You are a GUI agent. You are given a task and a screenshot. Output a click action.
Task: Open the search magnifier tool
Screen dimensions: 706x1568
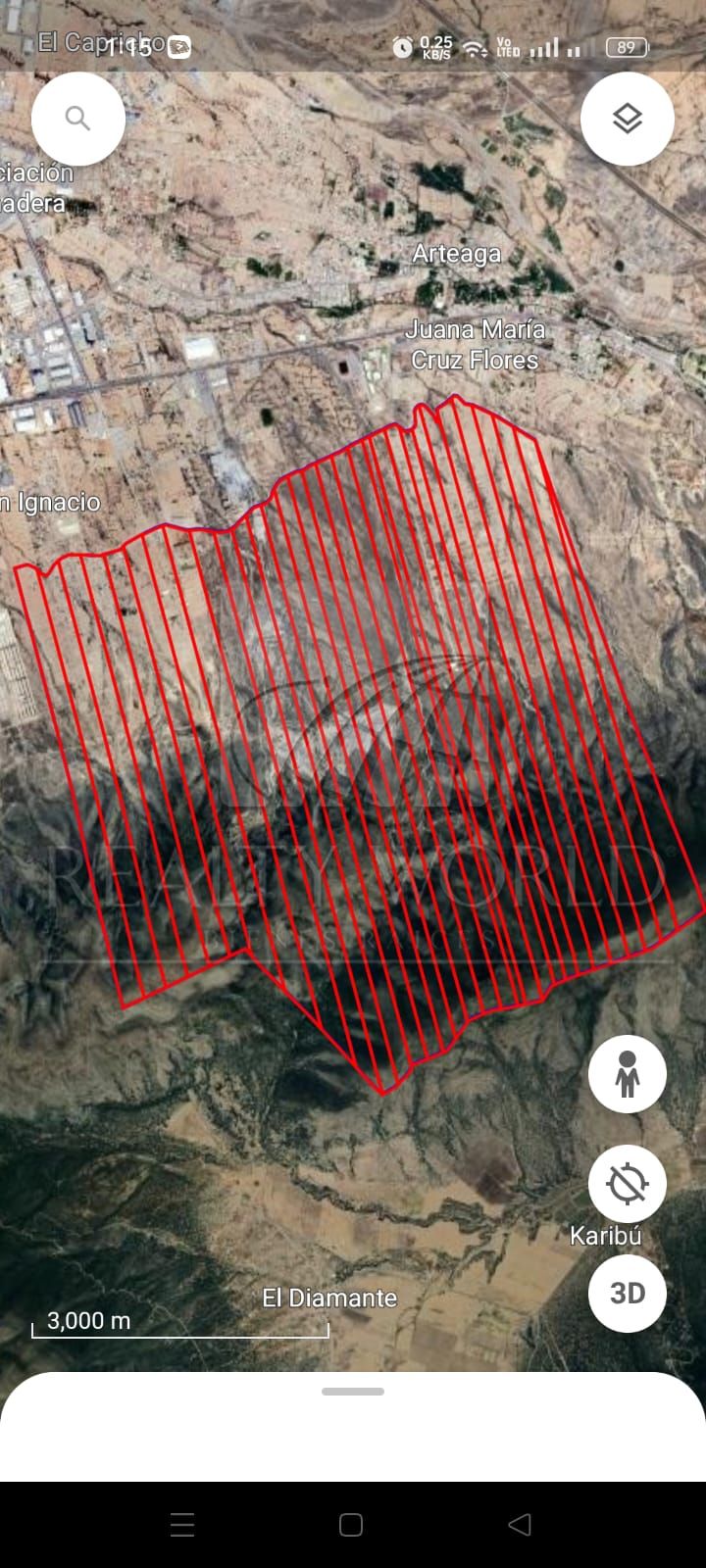[77, 118]
